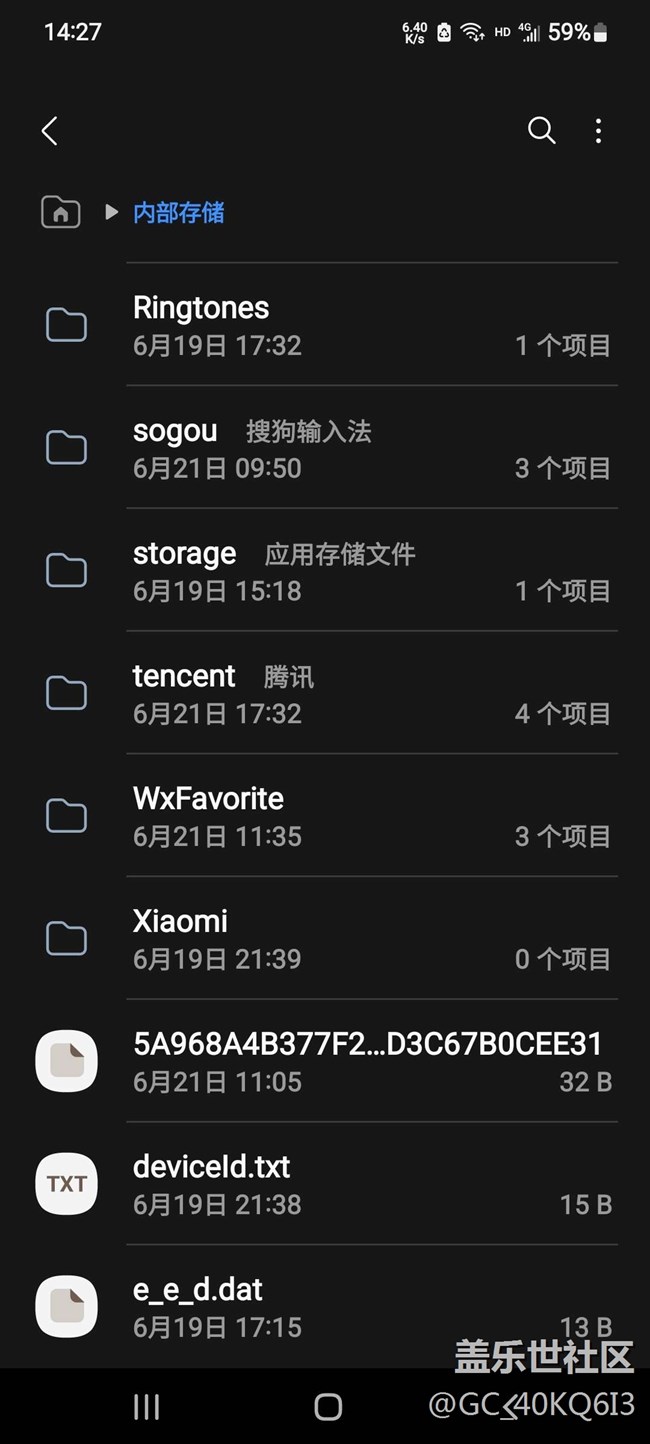This screenshot has width=650, height=1444.
Task: Open the three-dot overflow menu
Action: [598, 131]
